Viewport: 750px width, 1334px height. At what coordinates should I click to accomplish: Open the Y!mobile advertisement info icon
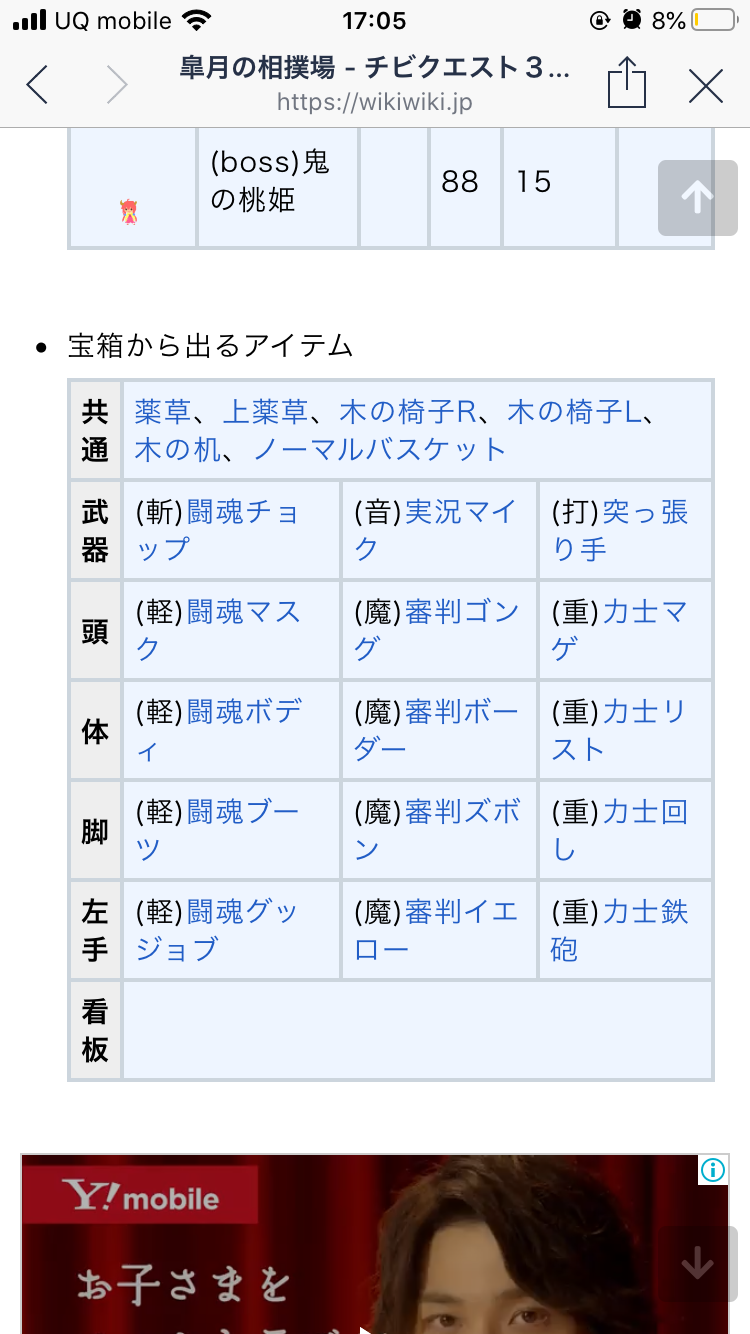[713, 1169]
